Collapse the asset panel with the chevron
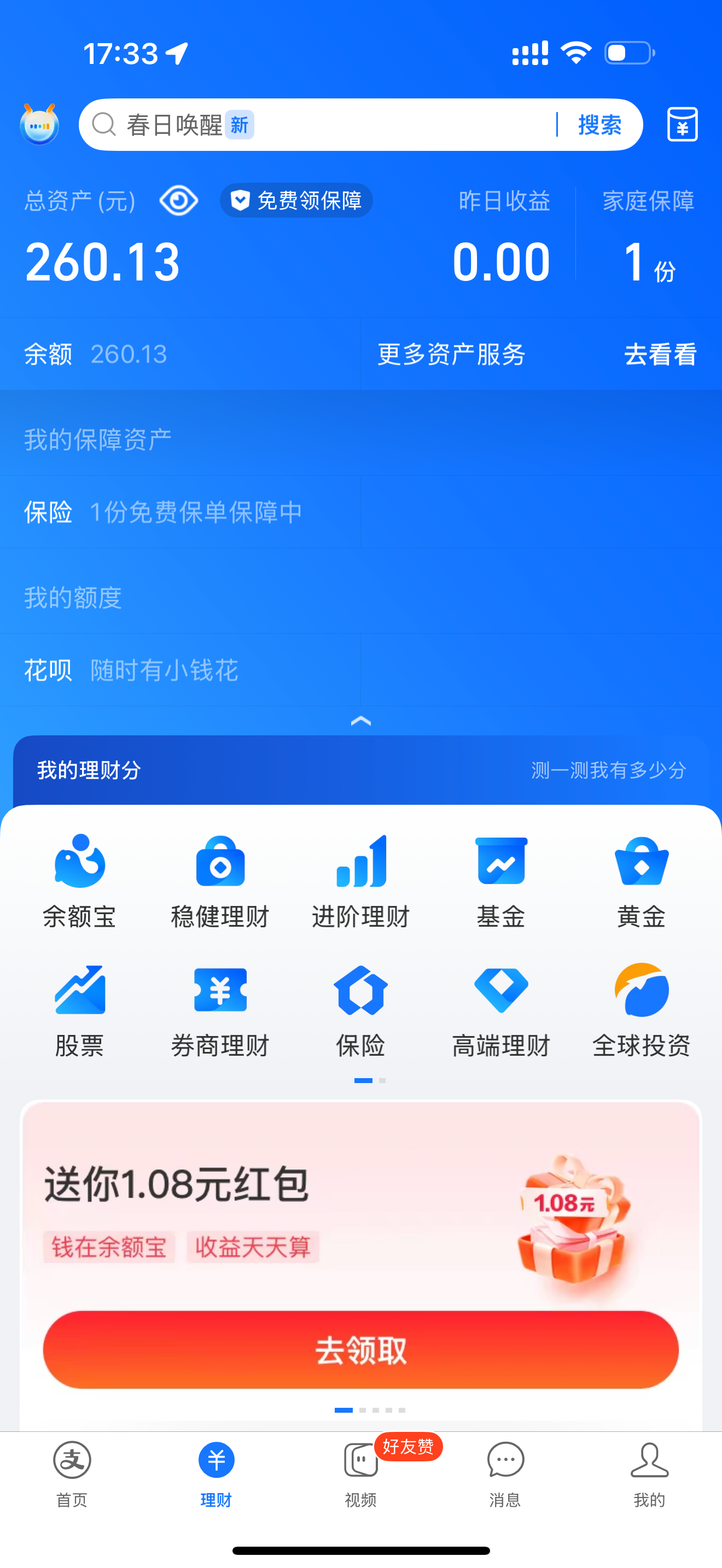Screen dimensions: 722x1568 click(x=361, y=721)
